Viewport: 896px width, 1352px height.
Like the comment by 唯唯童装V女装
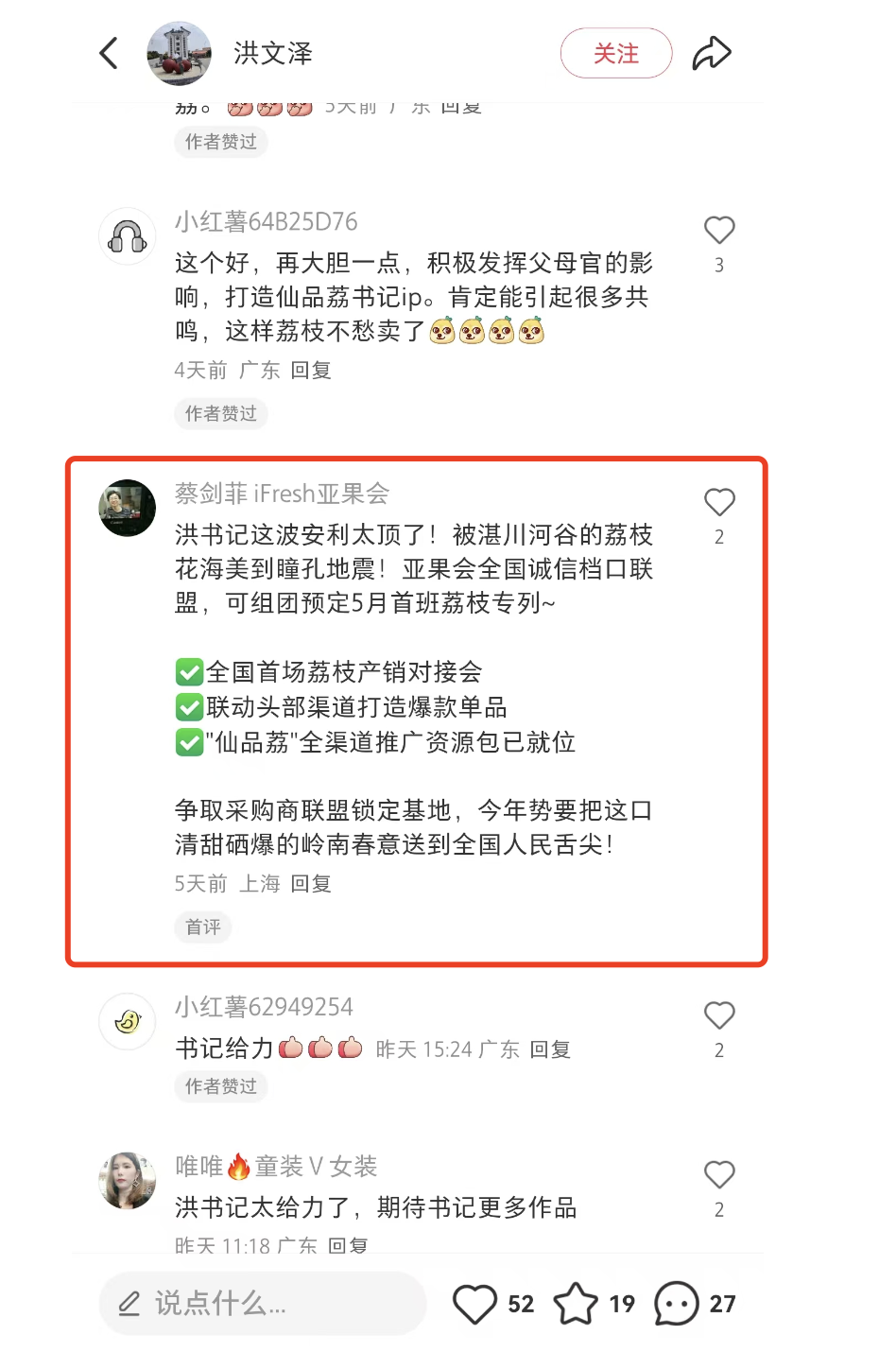(x=719, y=1174)
